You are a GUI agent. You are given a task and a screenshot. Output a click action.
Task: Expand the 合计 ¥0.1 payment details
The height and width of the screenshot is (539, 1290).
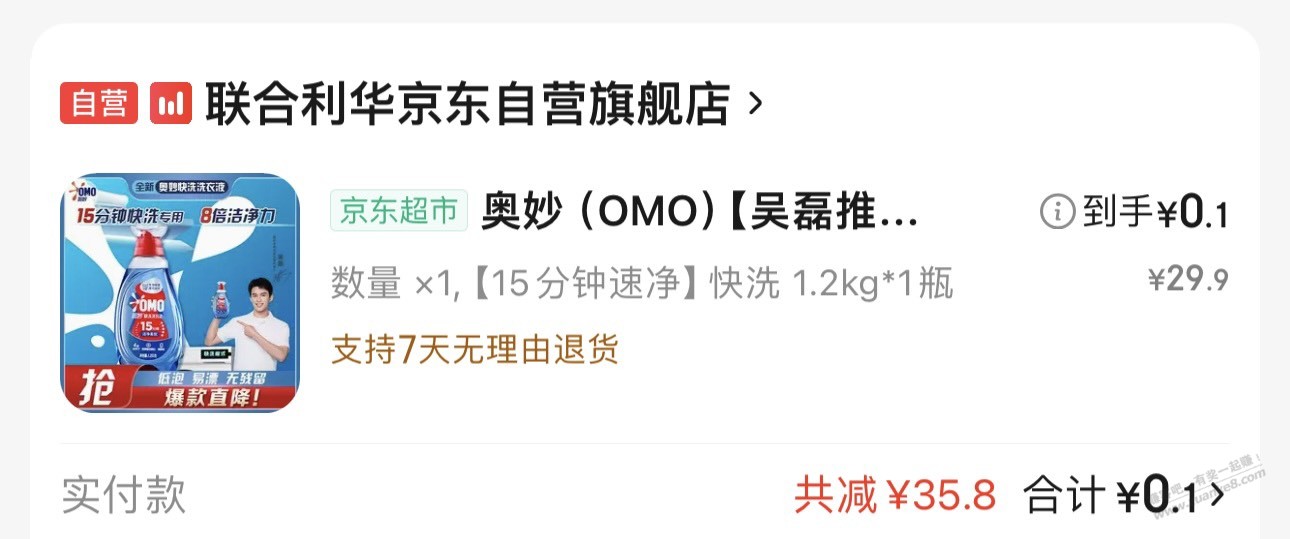(x=1216, y=495)
